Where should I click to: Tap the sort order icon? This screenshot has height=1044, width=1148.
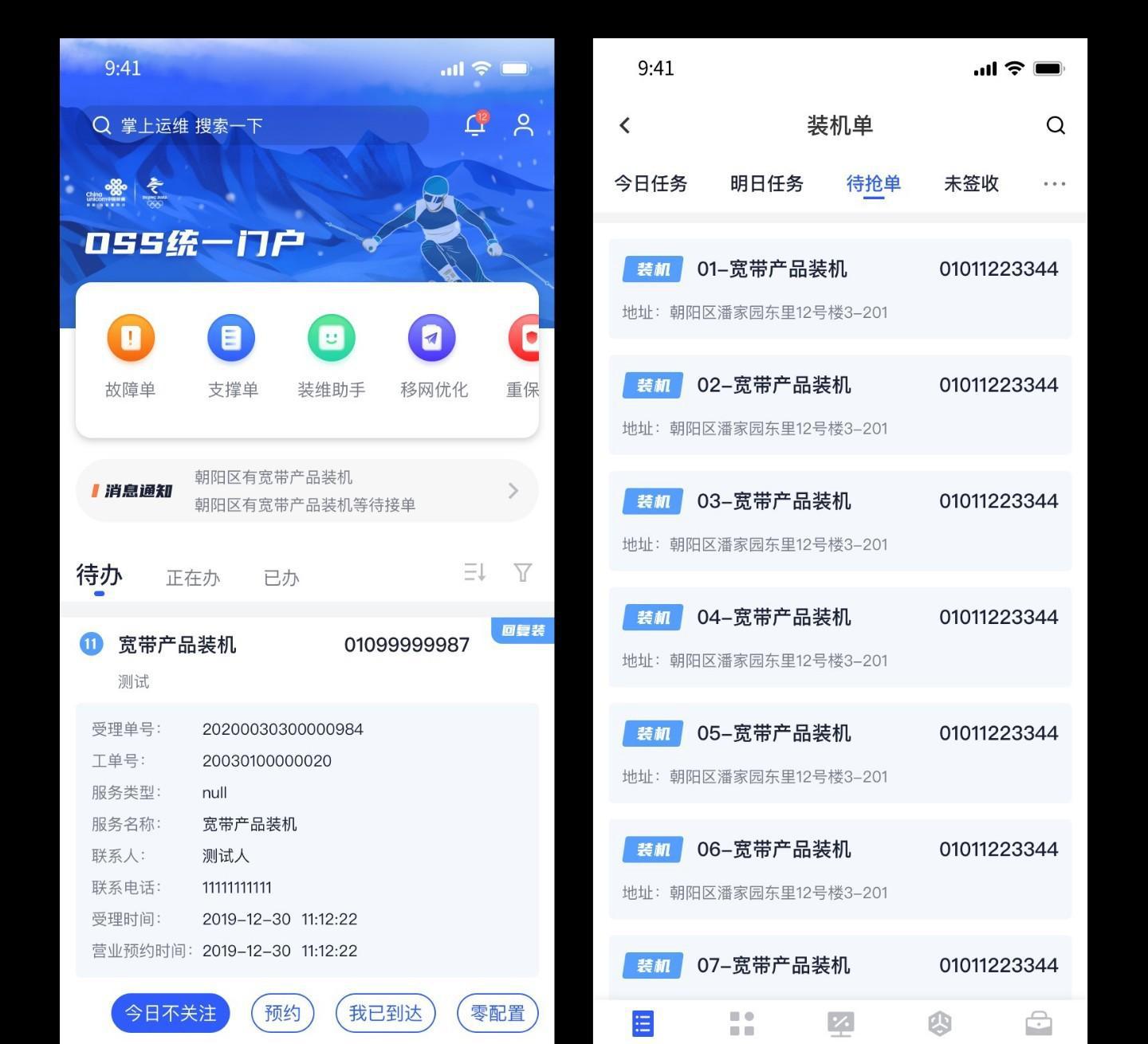coord(475,572)
